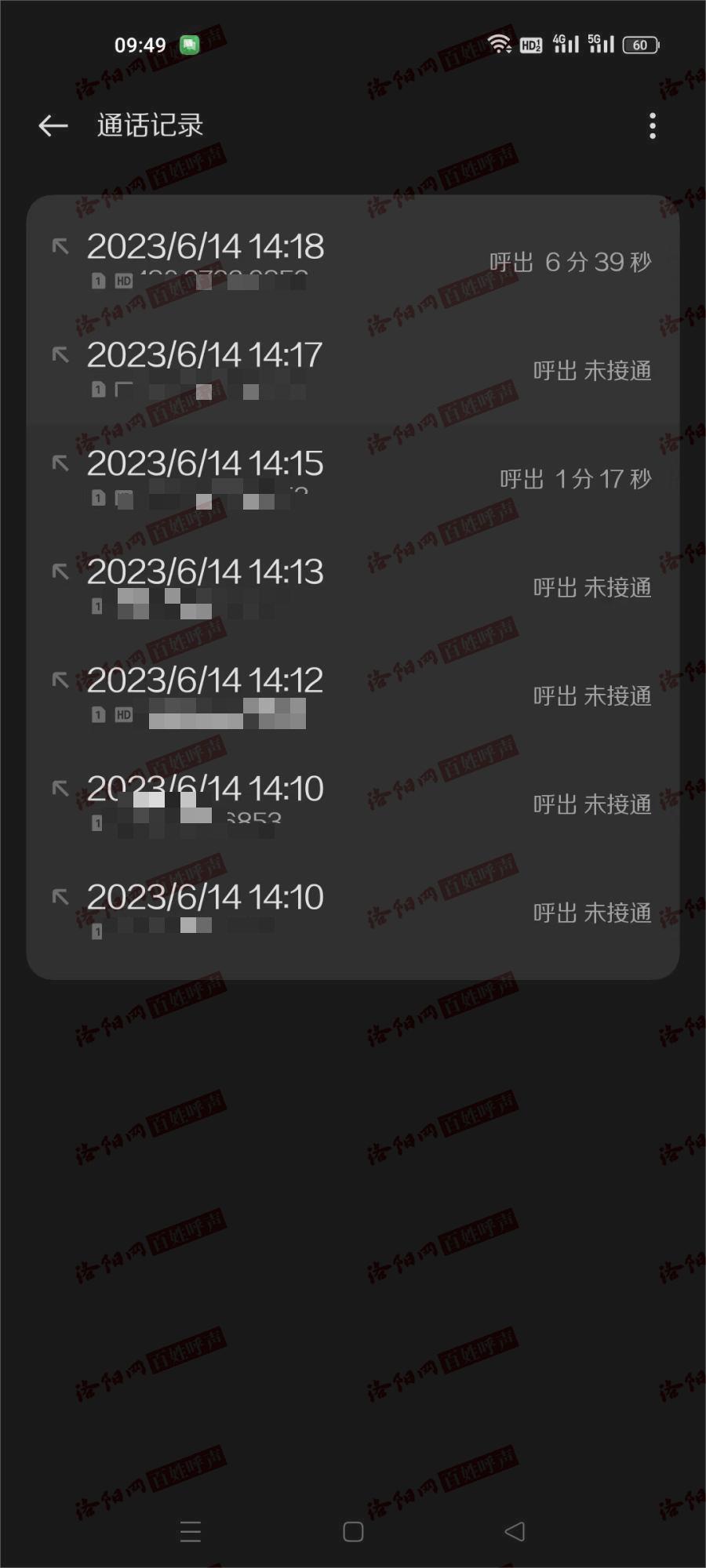
Task: Select the 14:17 unanswered call entry
Action: pyautogui.click(x=353, y=369)
